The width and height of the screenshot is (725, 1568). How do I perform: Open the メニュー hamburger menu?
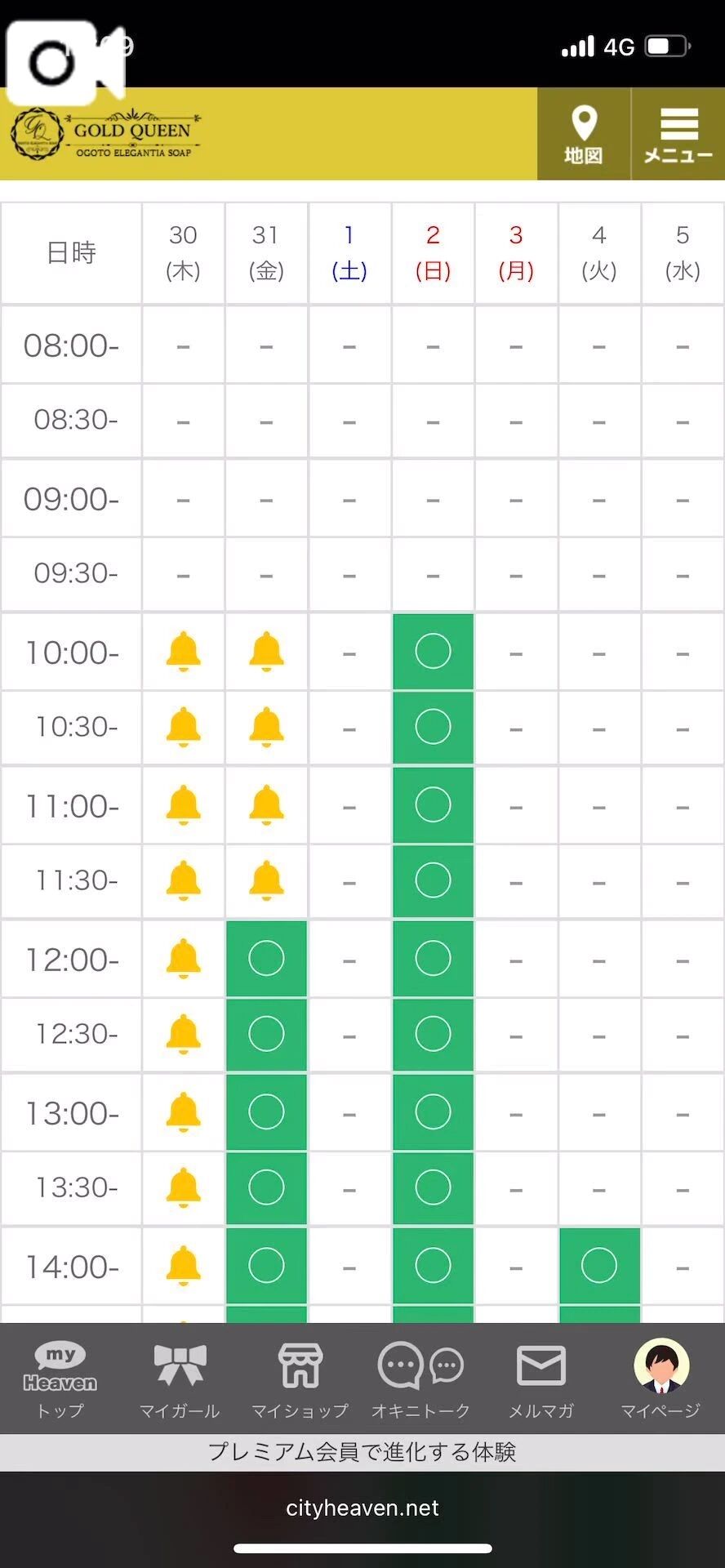point(678,135)
